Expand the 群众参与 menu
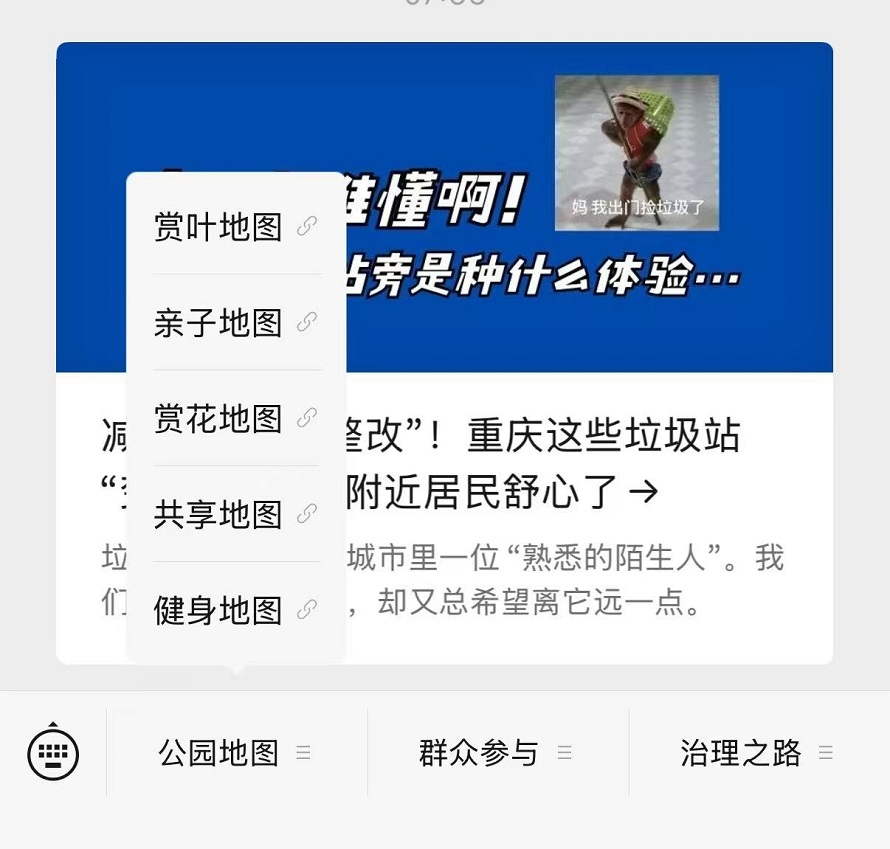890x849 pixels. (497, 753)
